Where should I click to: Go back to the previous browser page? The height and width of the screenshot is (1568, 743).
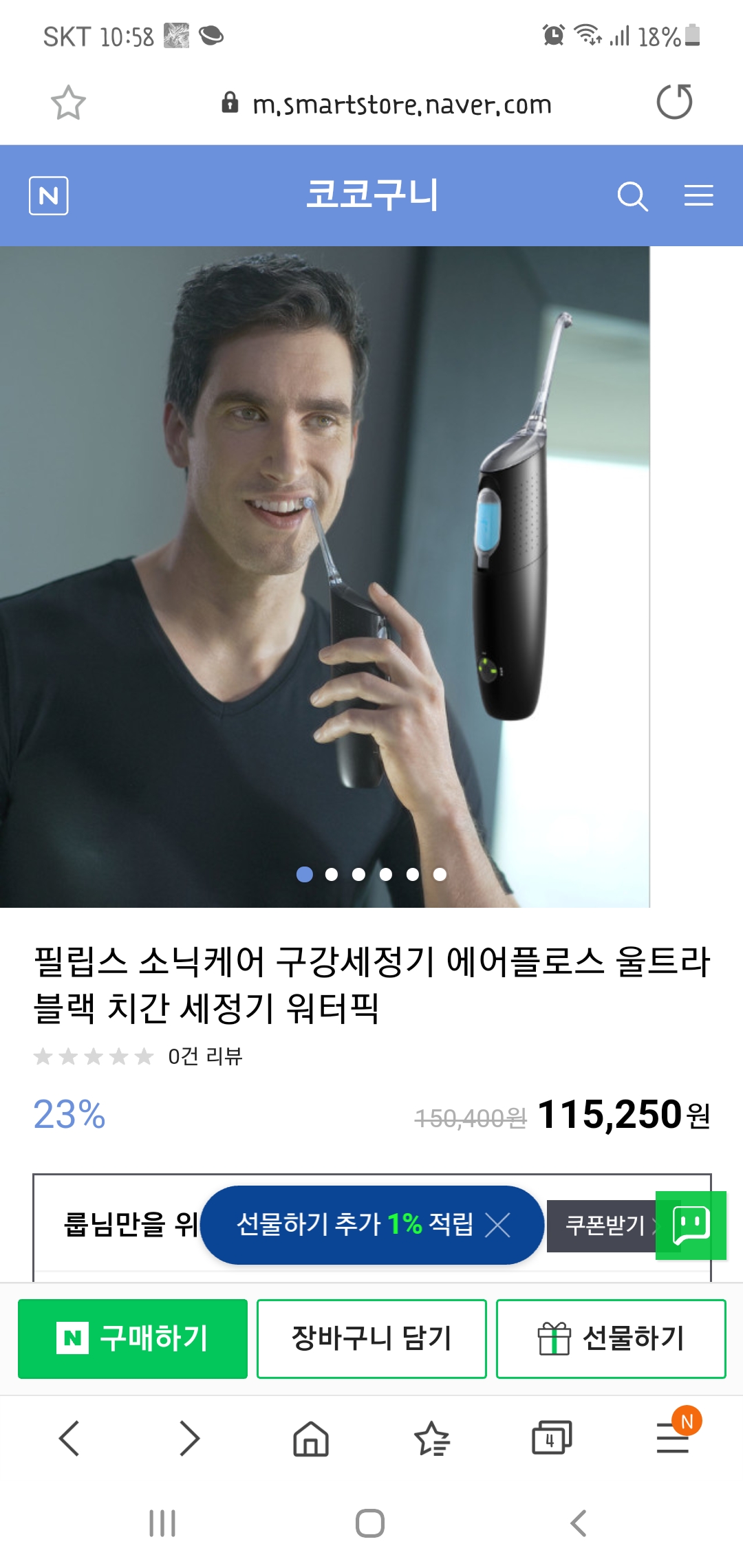[69, 1438]
